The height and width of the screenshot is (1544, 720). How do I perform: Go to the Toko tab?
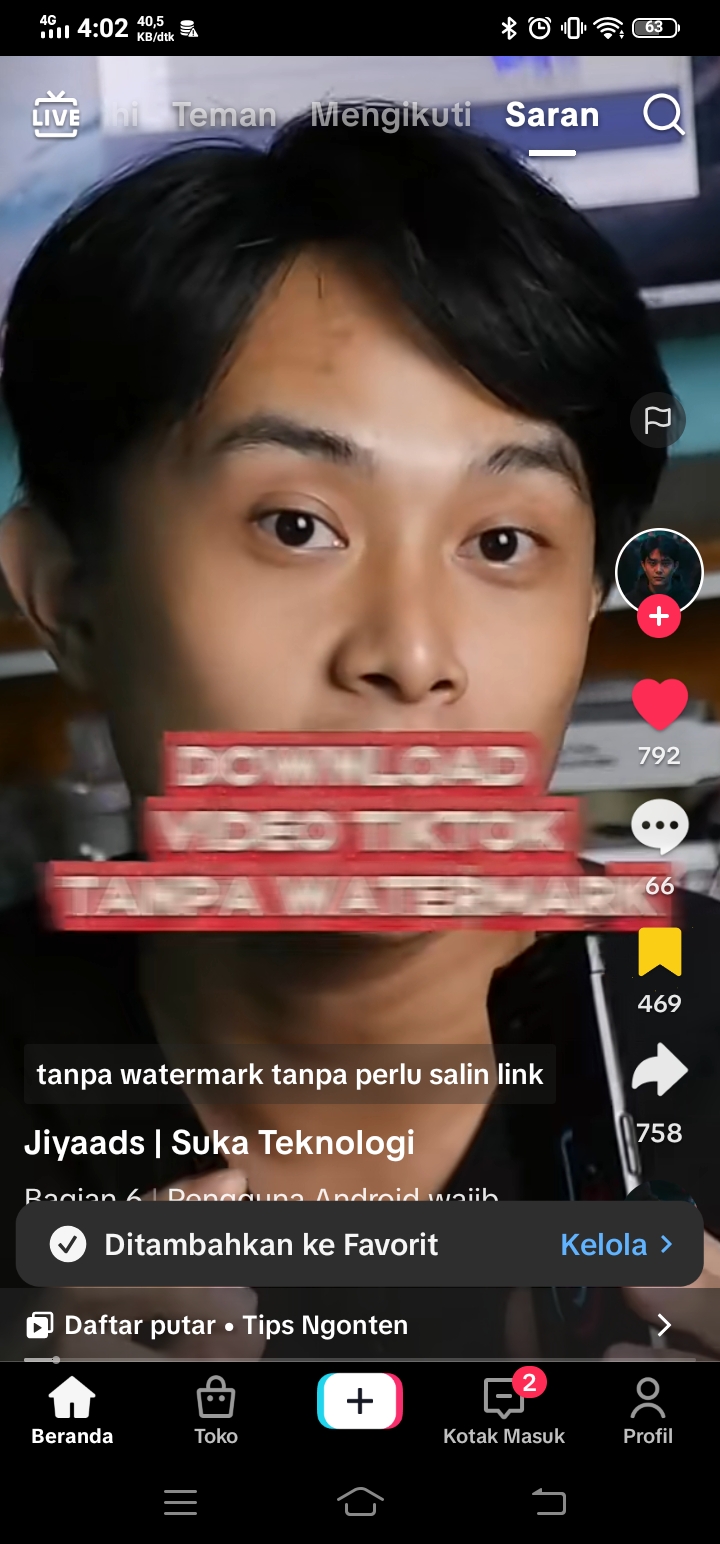coord(216,1411)
